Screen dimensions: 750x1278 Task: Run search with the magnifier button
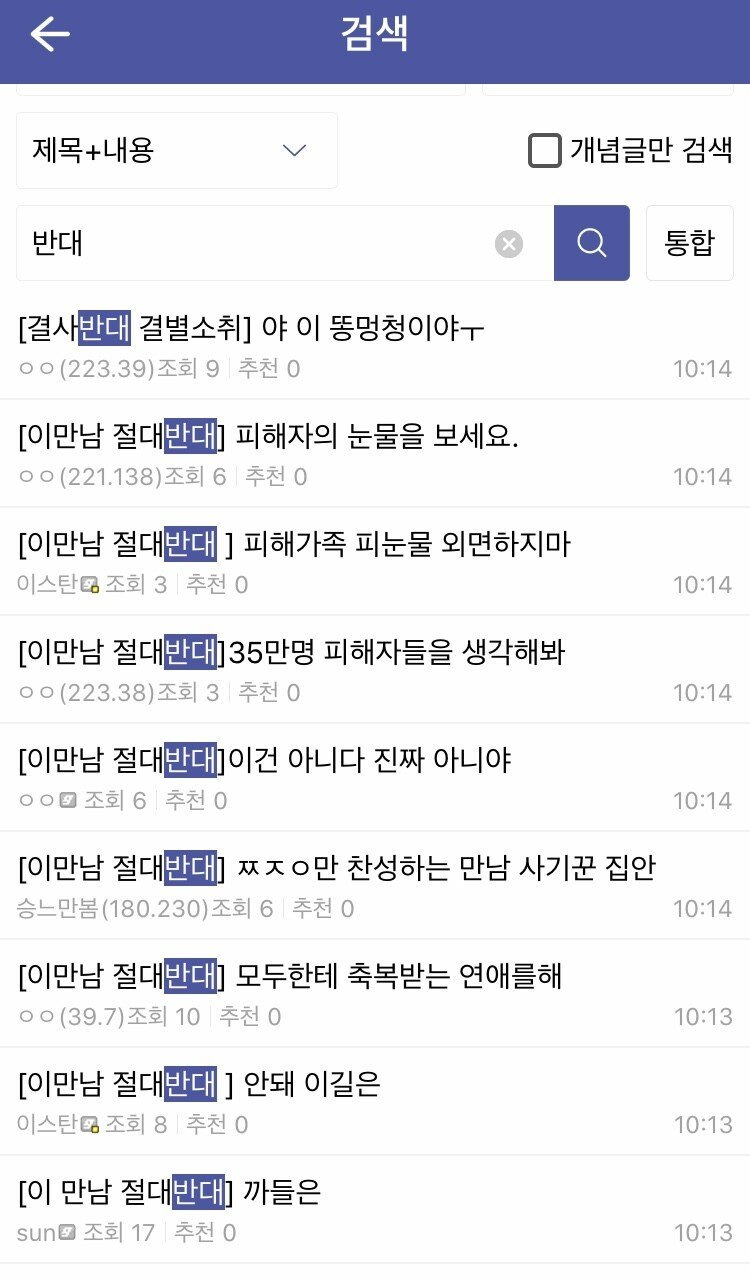(x=592, y=243)
